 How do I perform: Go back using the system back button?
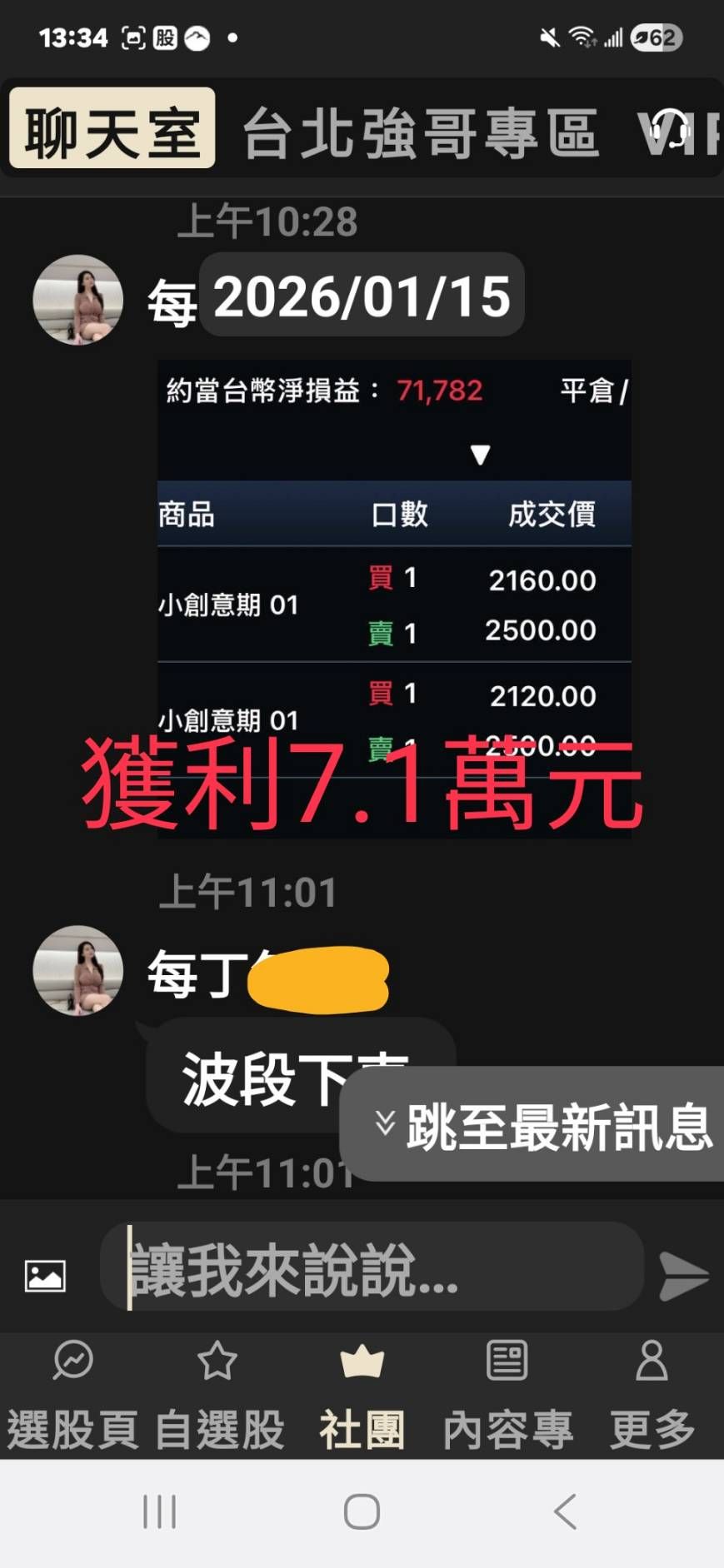[x=565, y=1511]
